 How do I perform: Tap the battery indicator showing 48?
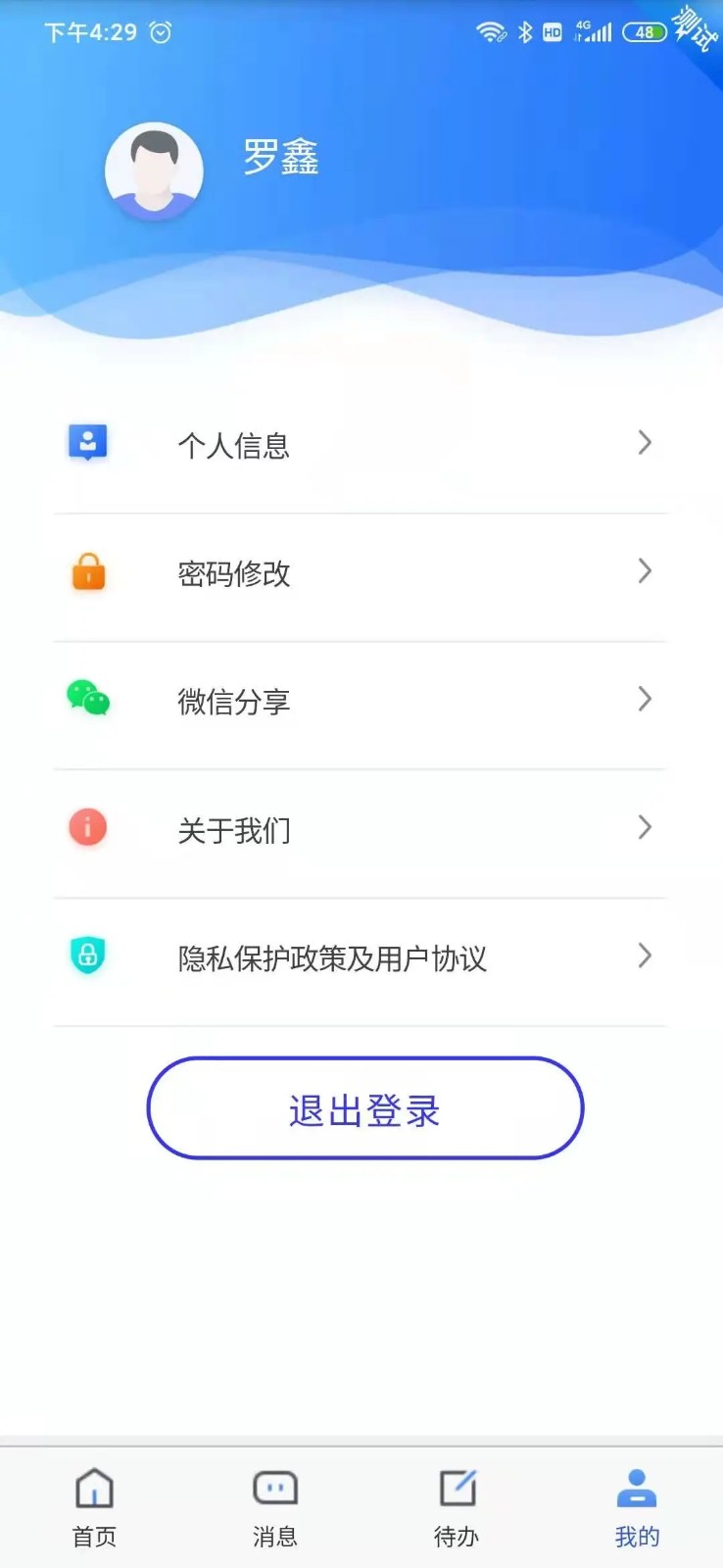pos(645,32)
